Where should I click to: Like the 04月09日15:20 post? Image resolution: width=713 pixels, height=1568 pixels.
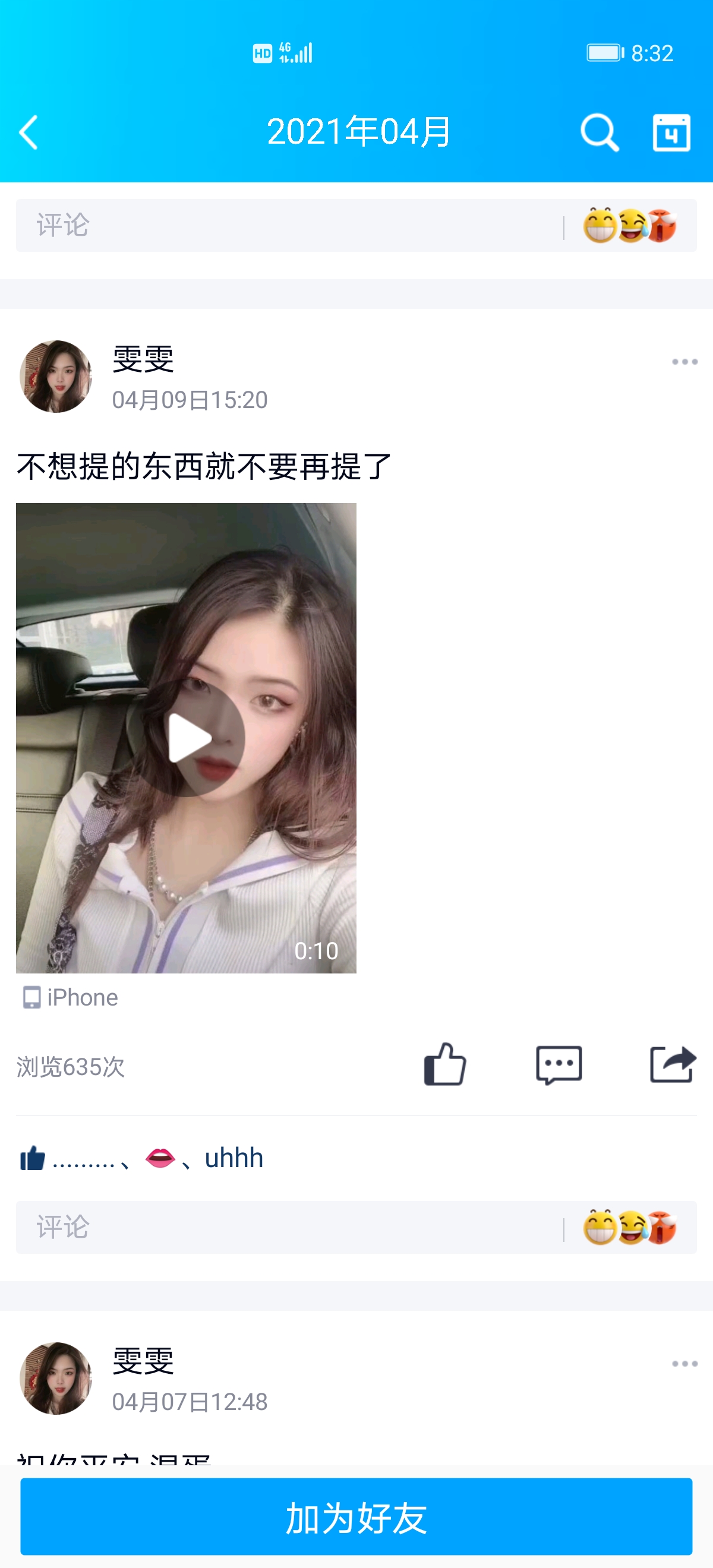pos(445,1064)
